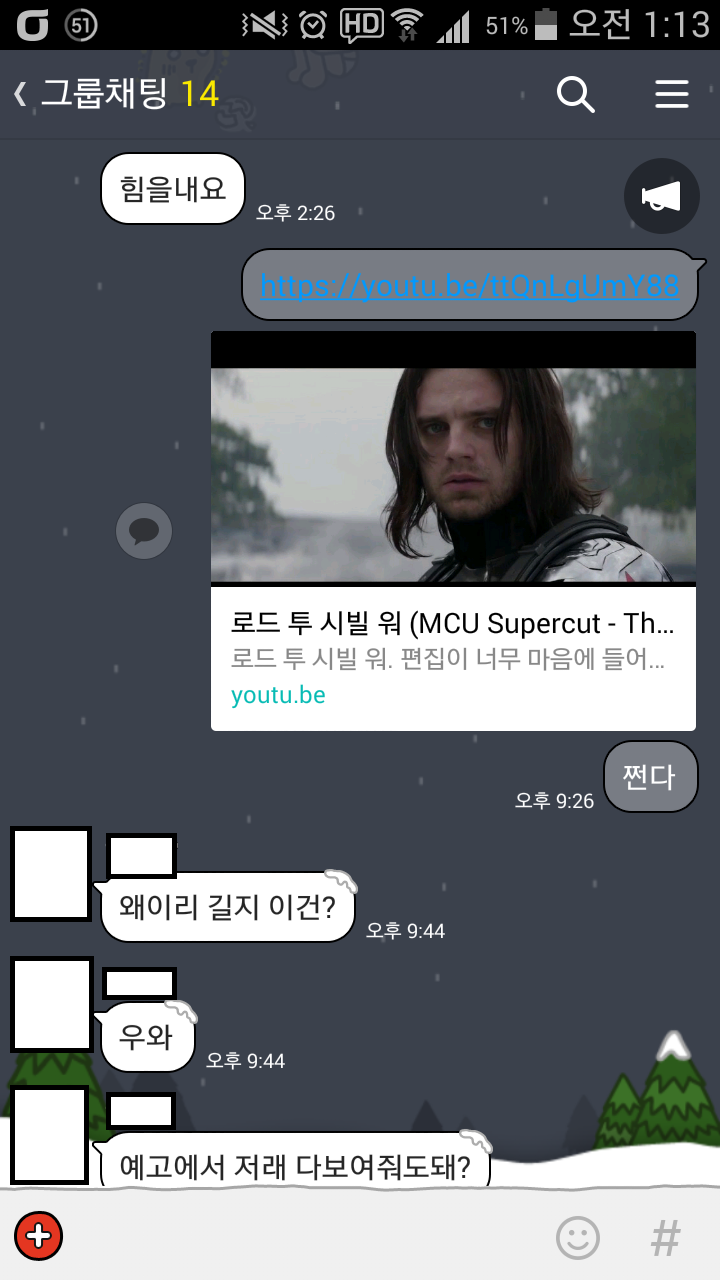The image size is (720, 1280).
Task: Go back from the 그룹채팅 chat
Action: 22,95
